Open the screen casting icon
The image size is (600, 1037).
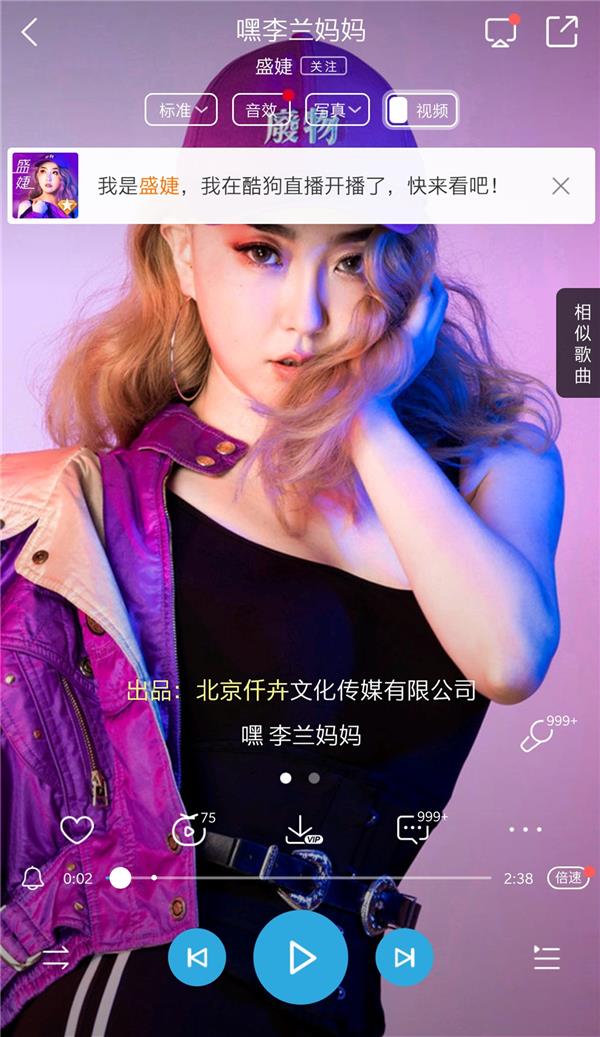click(500, 32)
